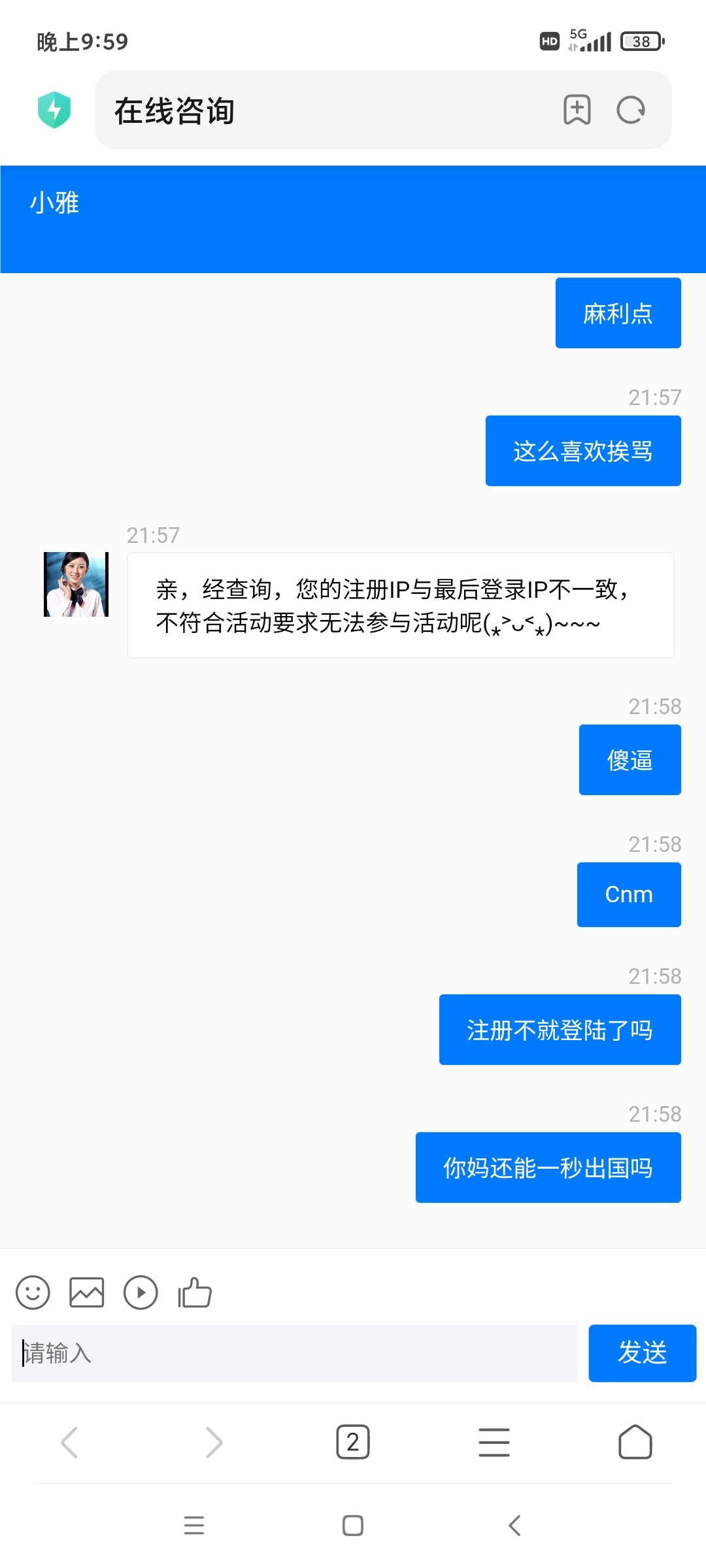Tap the 小雅 chat header name
The height and width of the screenshot is (1568, 706).
pos(55,203)
